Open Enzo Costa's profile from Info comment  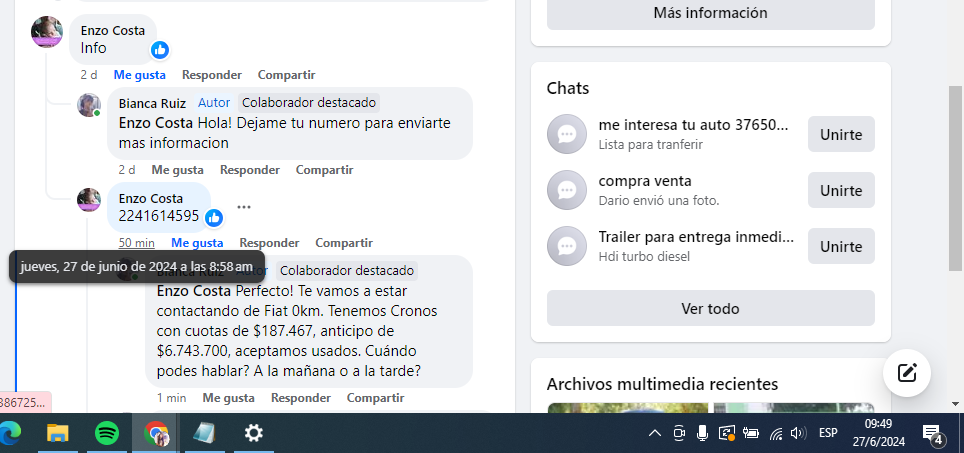click(x=113, y=30)
